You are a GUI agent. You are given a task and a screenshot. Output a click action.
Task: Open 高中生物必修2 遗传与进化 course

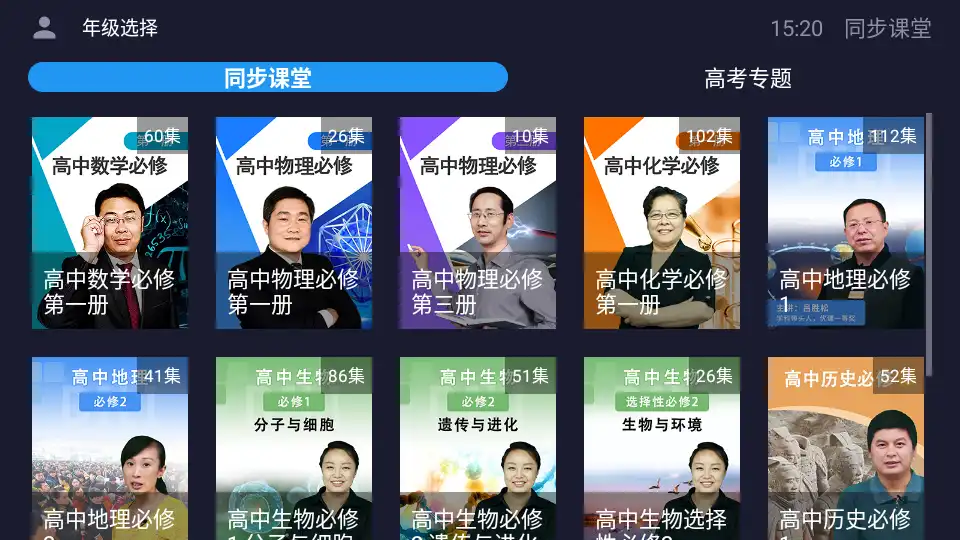point(478,448)
